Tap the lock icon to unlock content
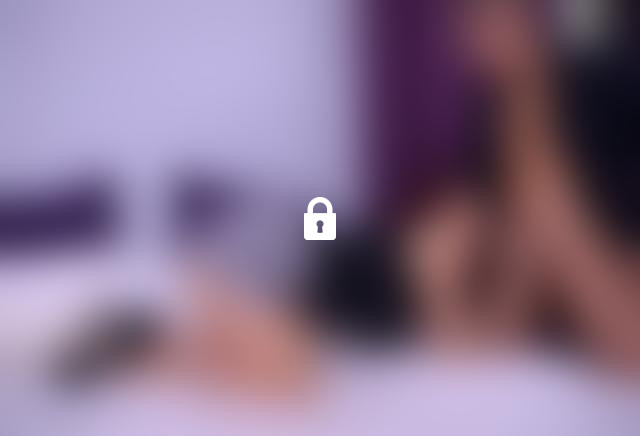Viewport: 640px width, 436px height. pos(320,219)
